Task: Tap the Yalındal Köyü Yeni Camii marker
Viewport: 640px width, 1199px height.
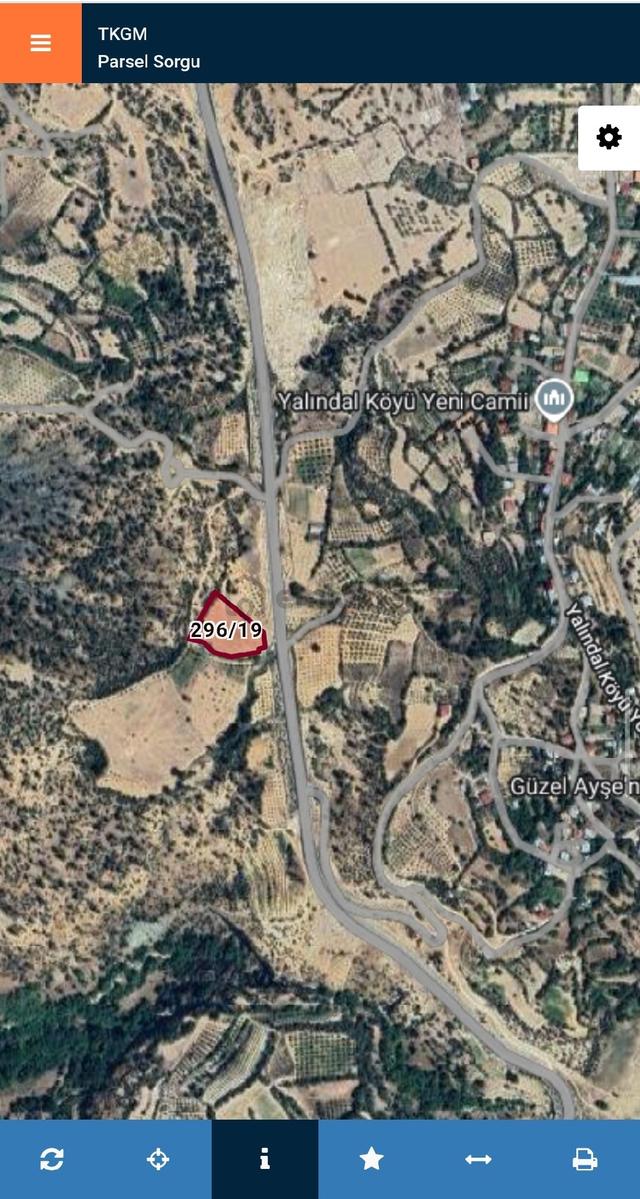Action: coord(554,399)
